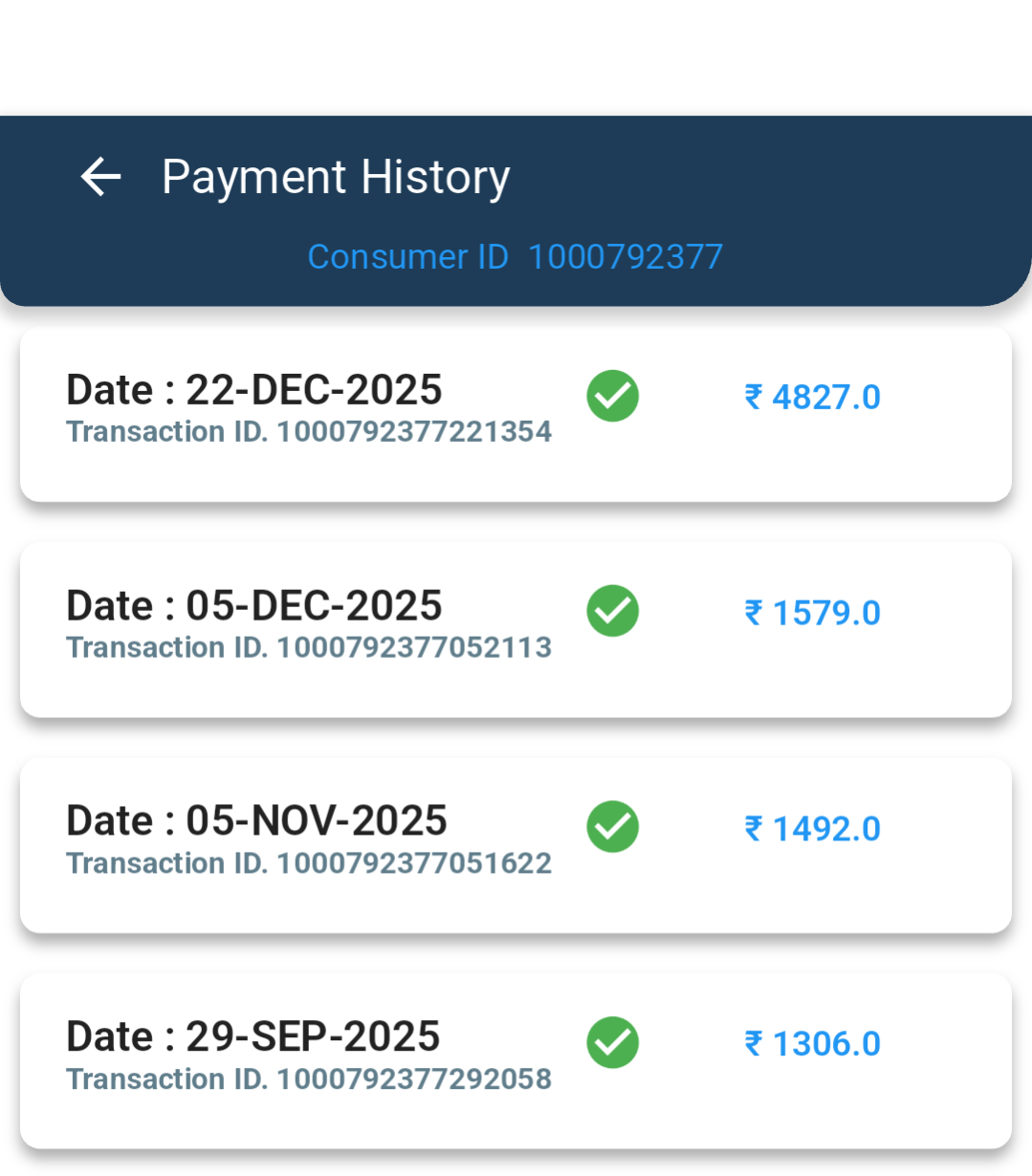Open the 29-SEP-2025 payment card

(515, 1059)
